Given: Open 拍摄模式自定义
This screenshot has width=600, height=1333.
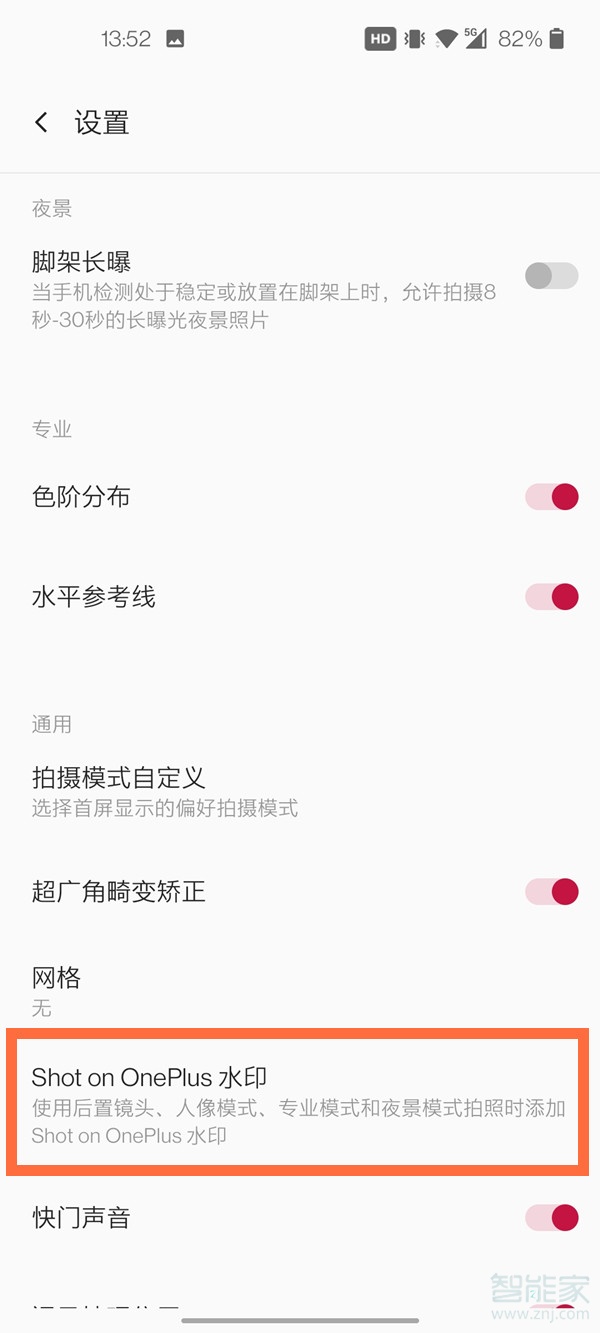Looking at the screenshot, I should [x=300, y=791].
